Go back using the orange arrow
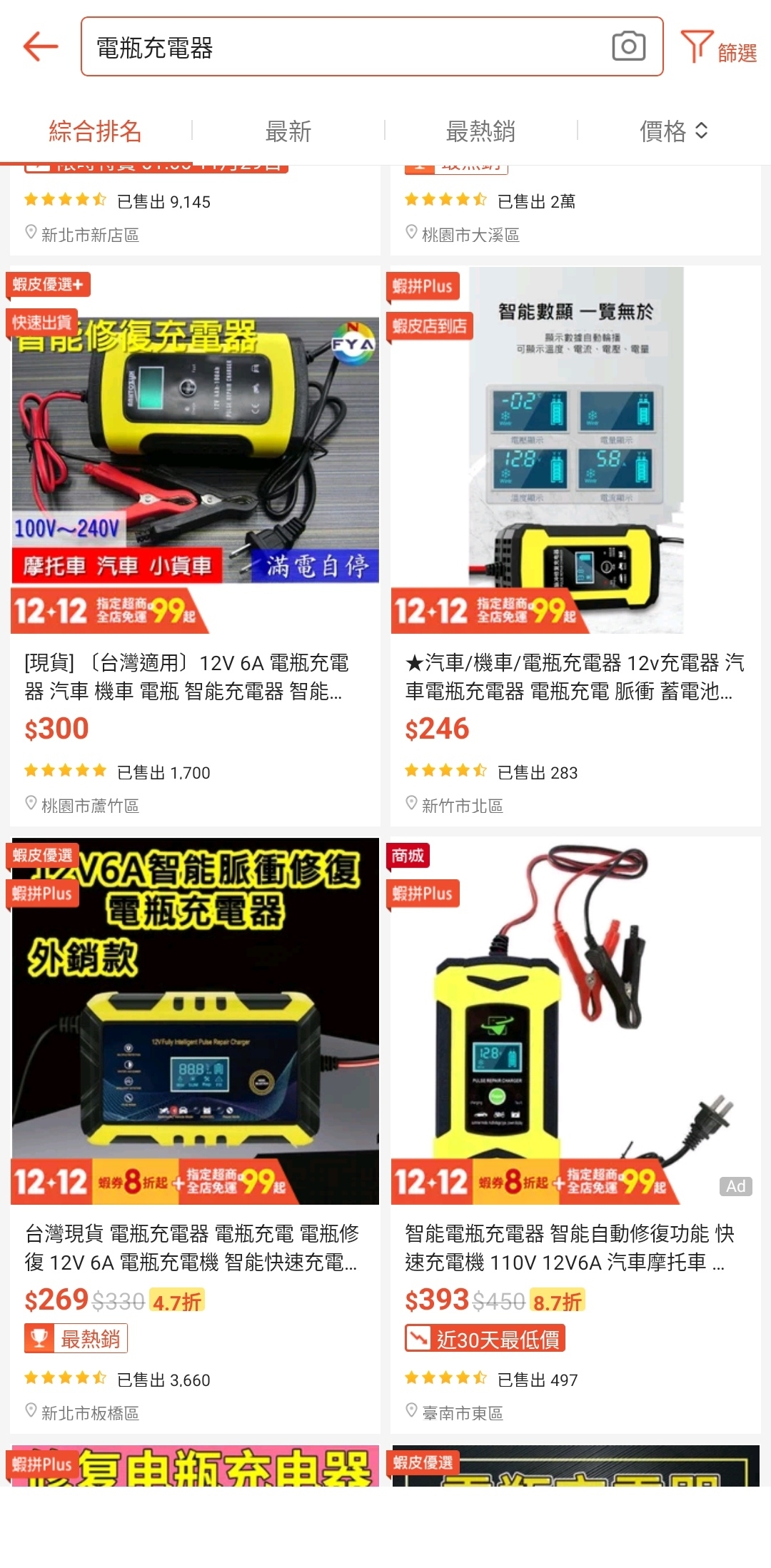Viewport: 771px width, 1568px height. [41, 47]
